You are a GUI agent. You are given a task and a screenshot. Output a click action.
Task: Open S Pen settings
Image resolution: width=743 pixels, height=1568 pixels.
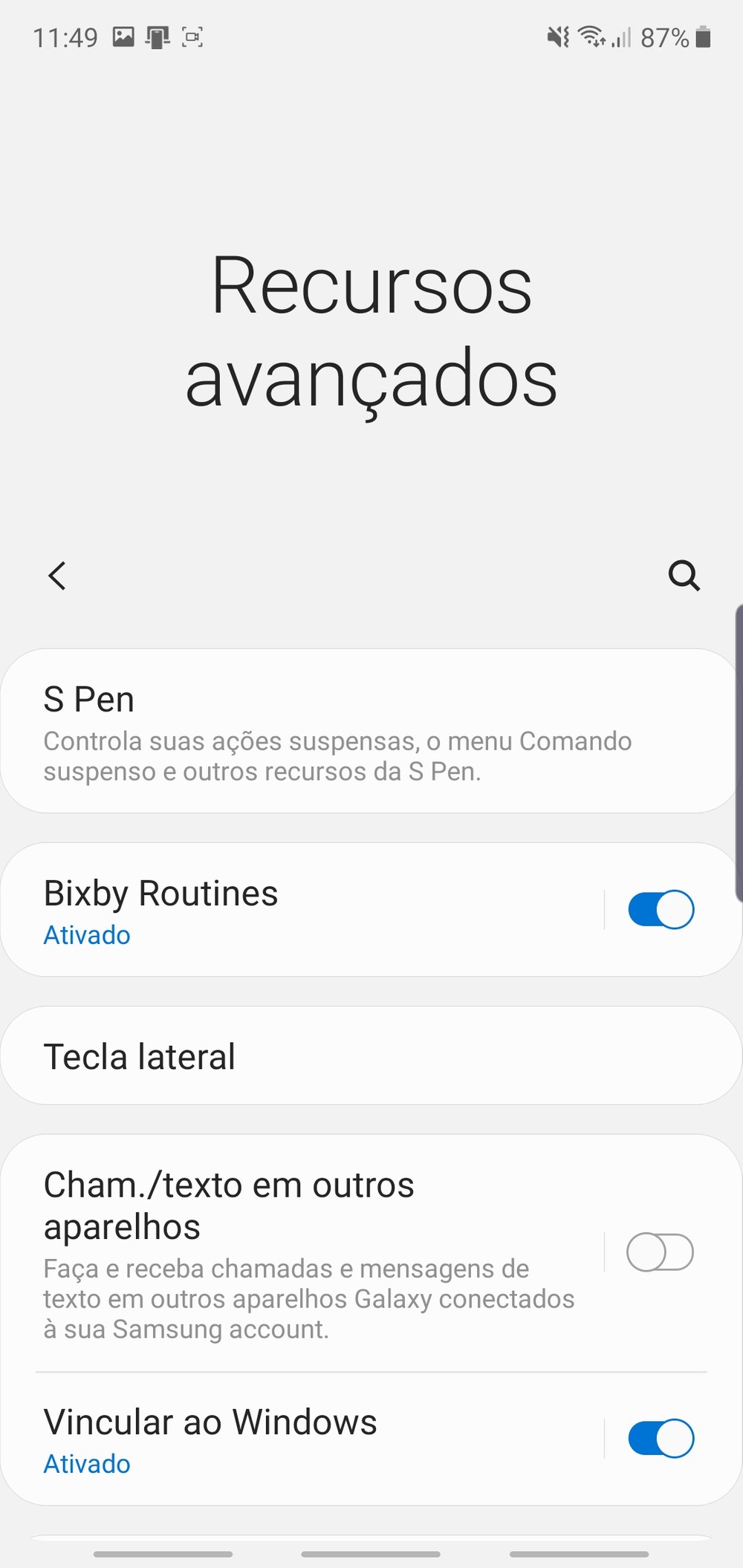click(334, 732)
